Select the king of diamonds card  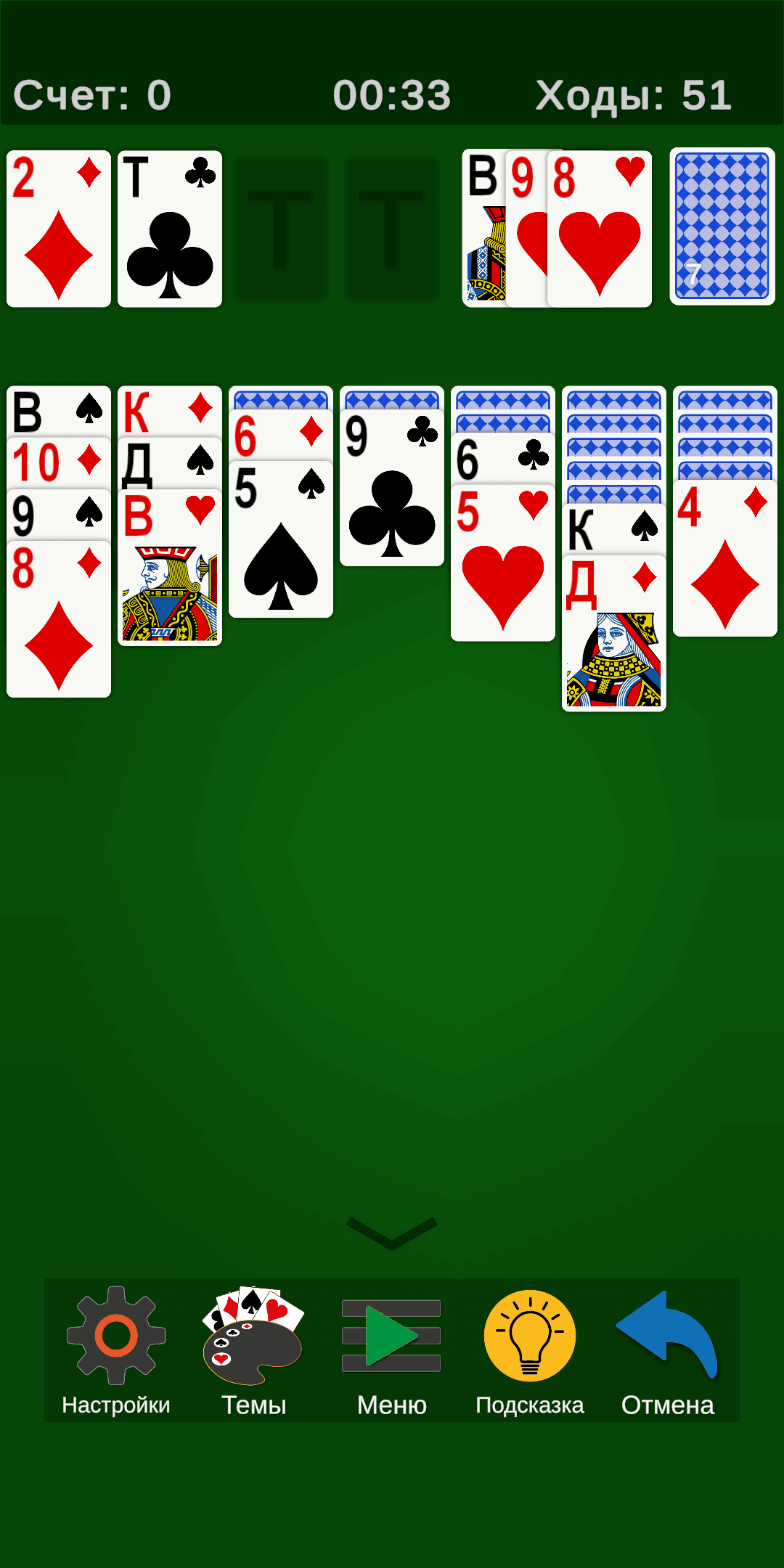170,410
